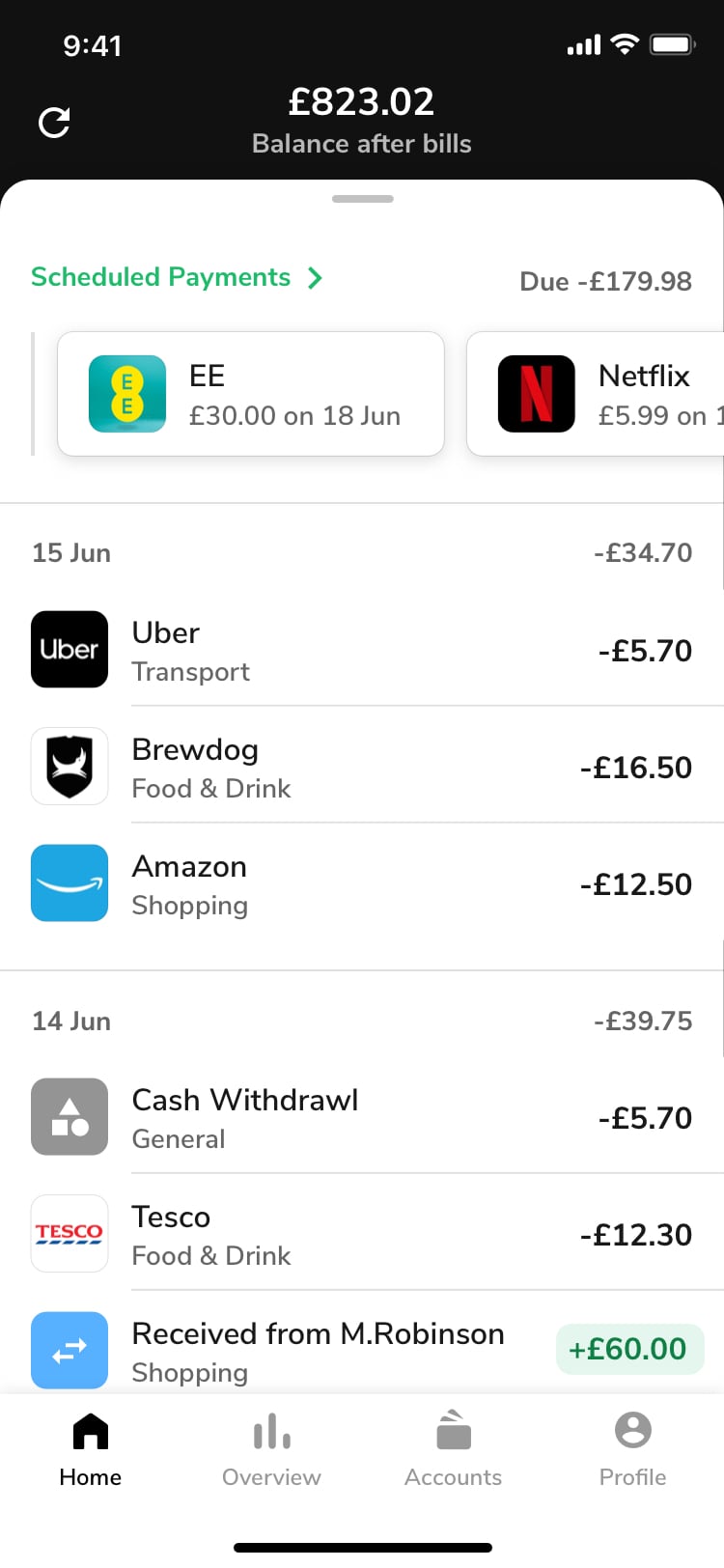
Task: View the Uber transaction
Action: (x=362, y=650)
